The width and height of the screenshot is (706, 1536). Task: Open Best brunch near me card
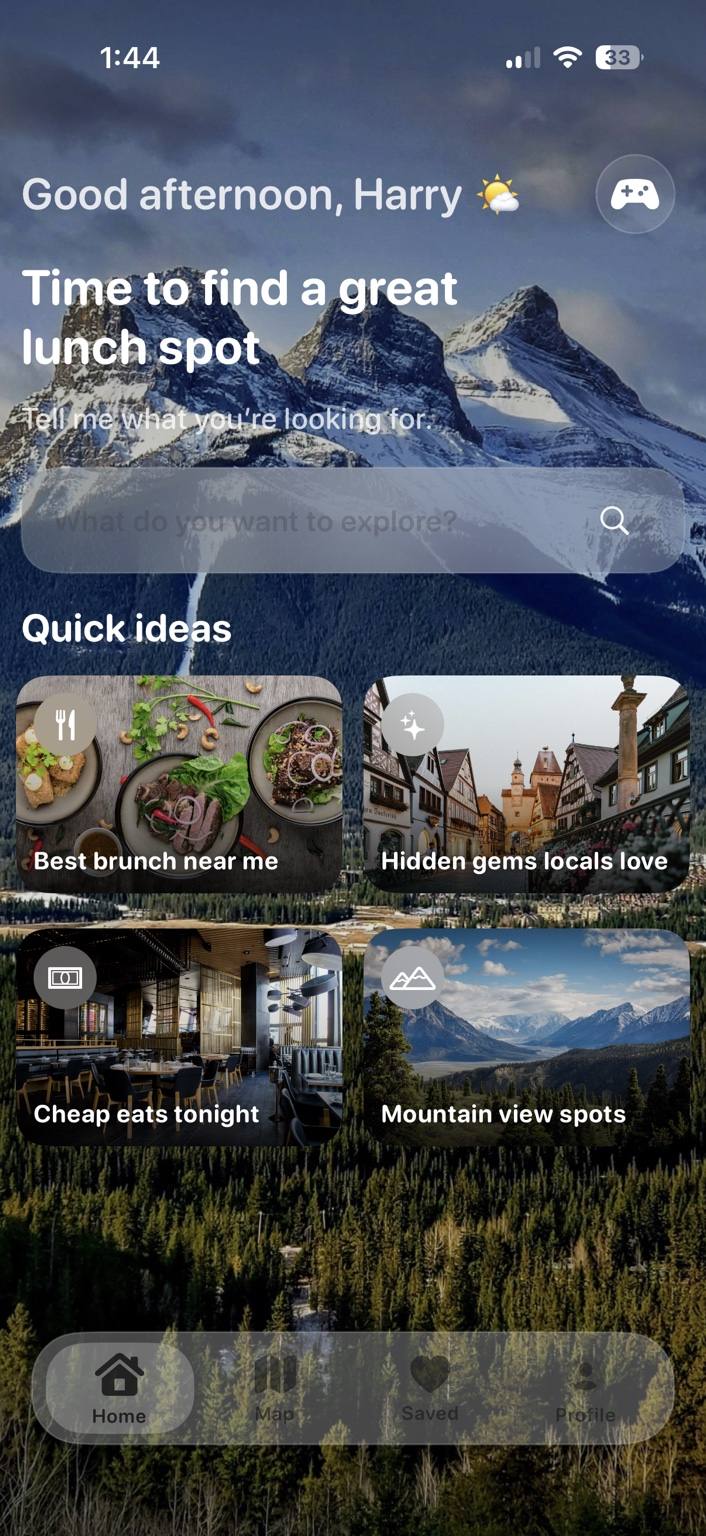coord(179,784)
